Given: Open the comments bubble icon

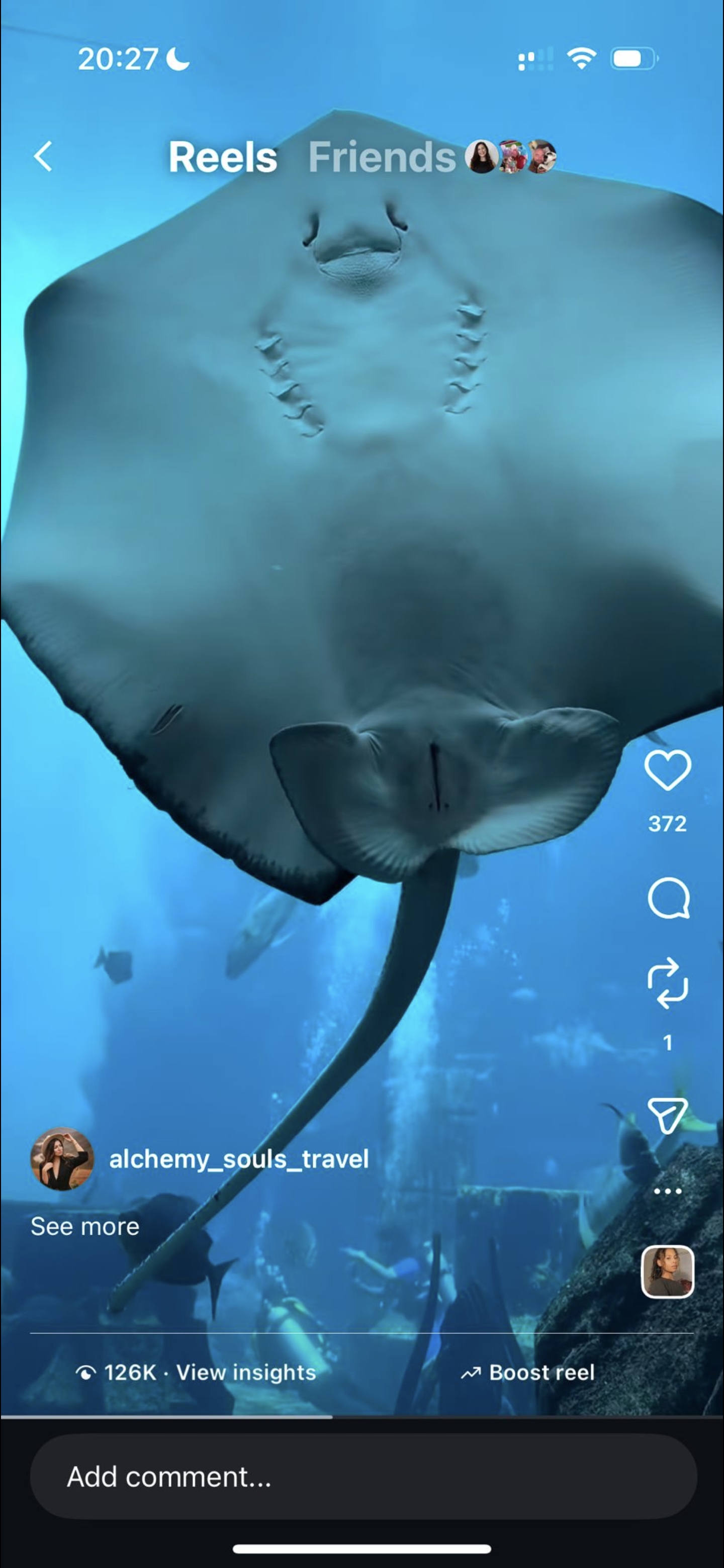Looking at the screenshot, I should [x=668, y=898].
